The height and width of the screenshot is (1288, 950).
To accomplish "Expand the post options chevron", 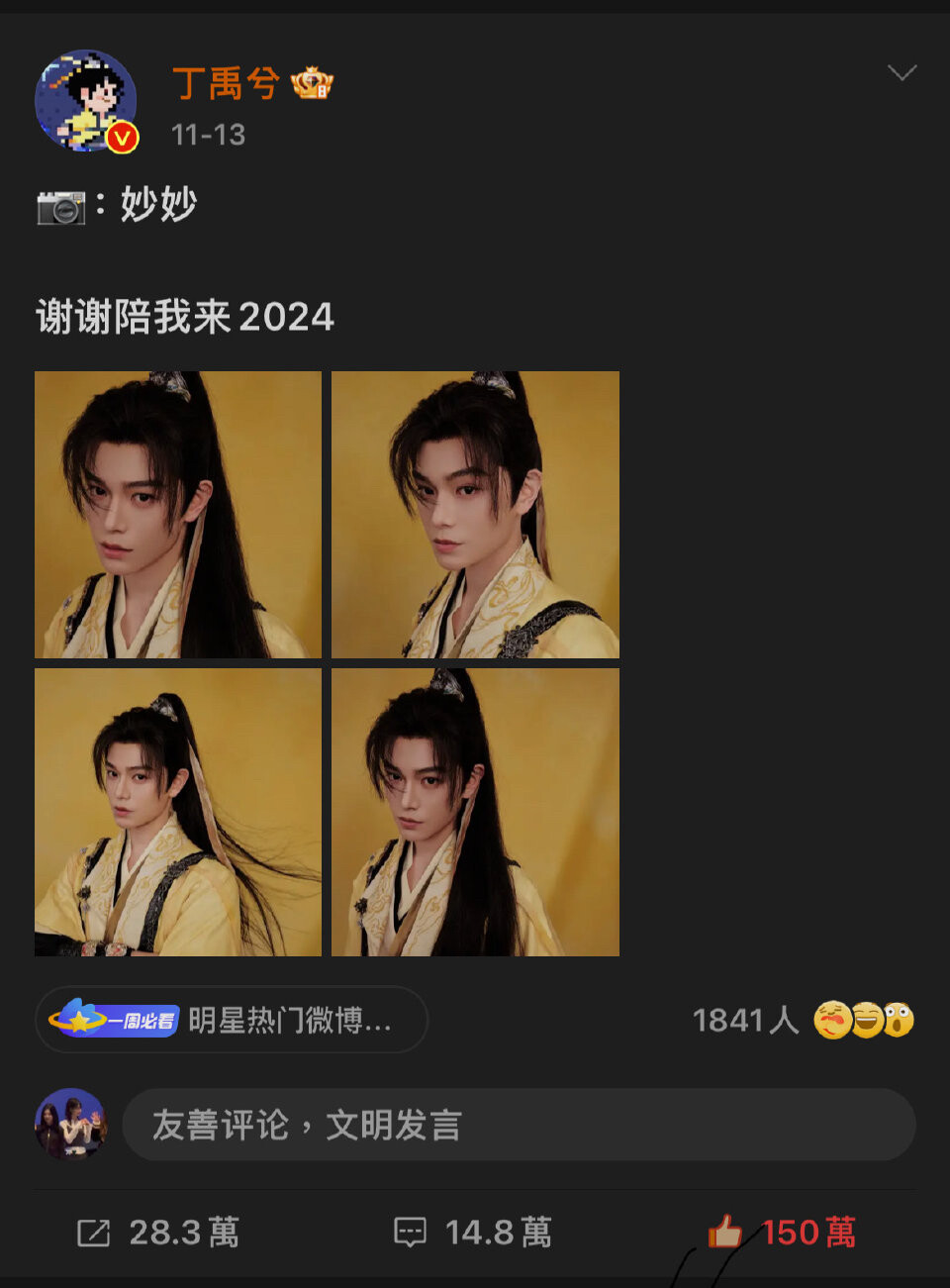I will [x=902, y=73].
